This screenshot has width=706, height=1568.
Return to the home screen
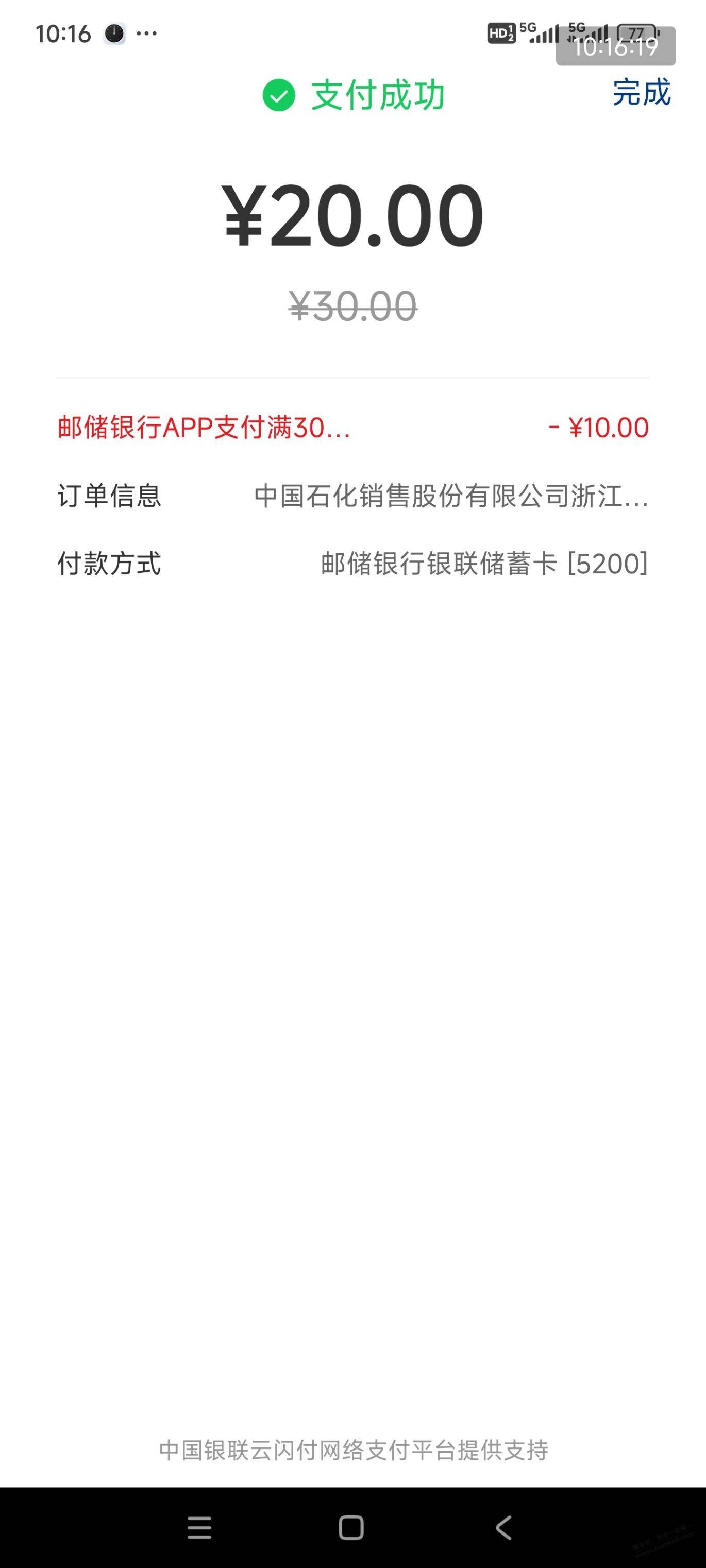(351, 1527)
